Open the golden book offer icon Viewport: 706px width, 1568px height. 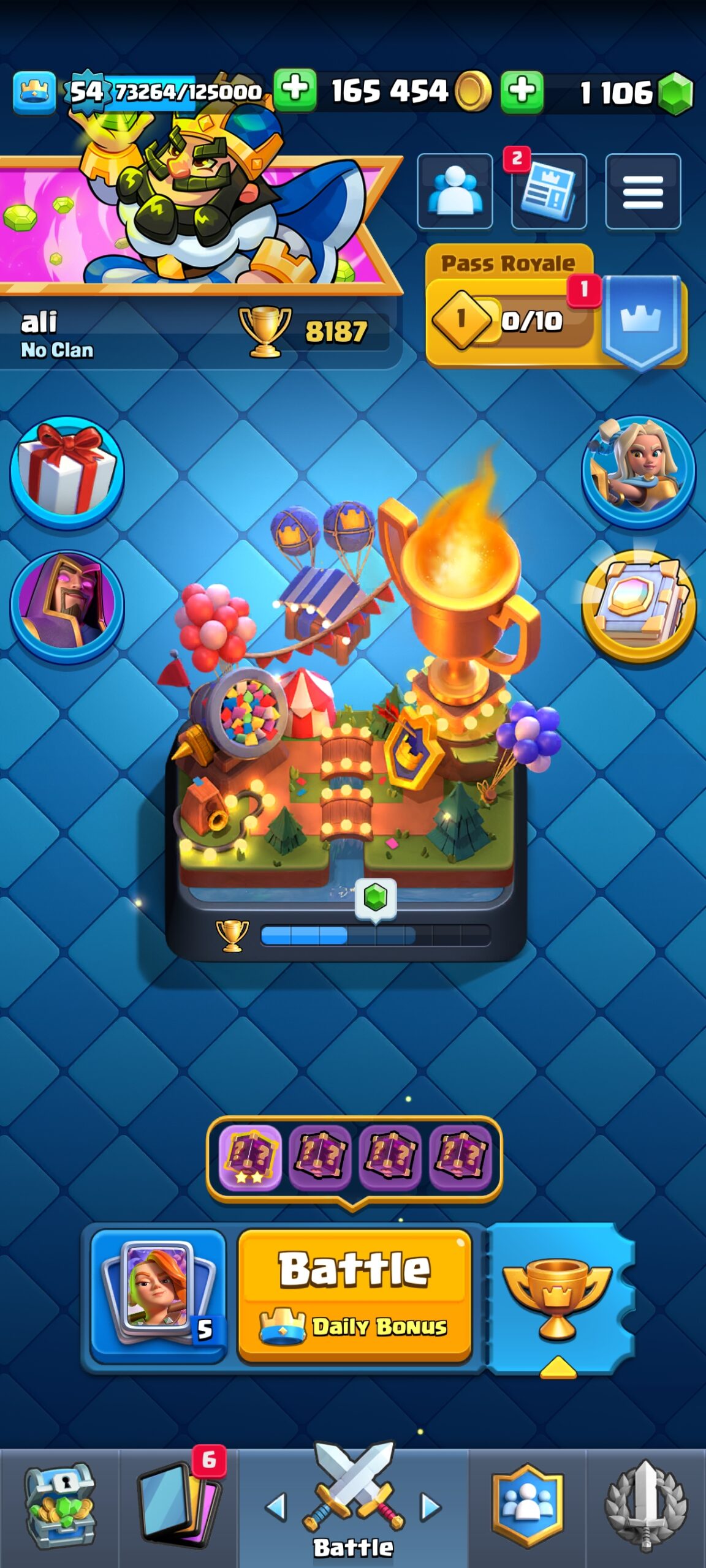click(x=639, y=606)
